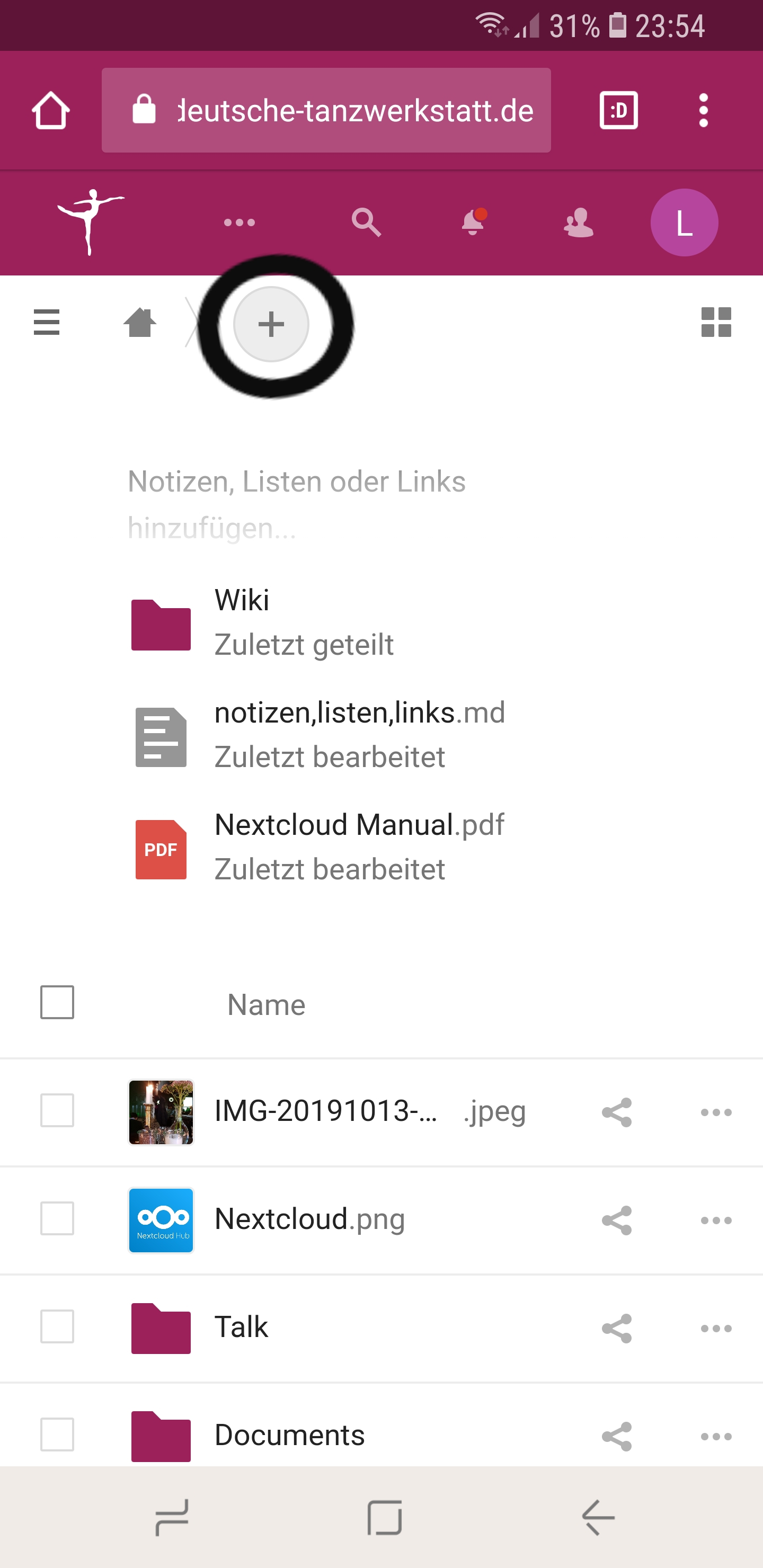Open notizen,listen,links.md recent file
Viewport: 763px width, 1568px height.
point(318,735)
